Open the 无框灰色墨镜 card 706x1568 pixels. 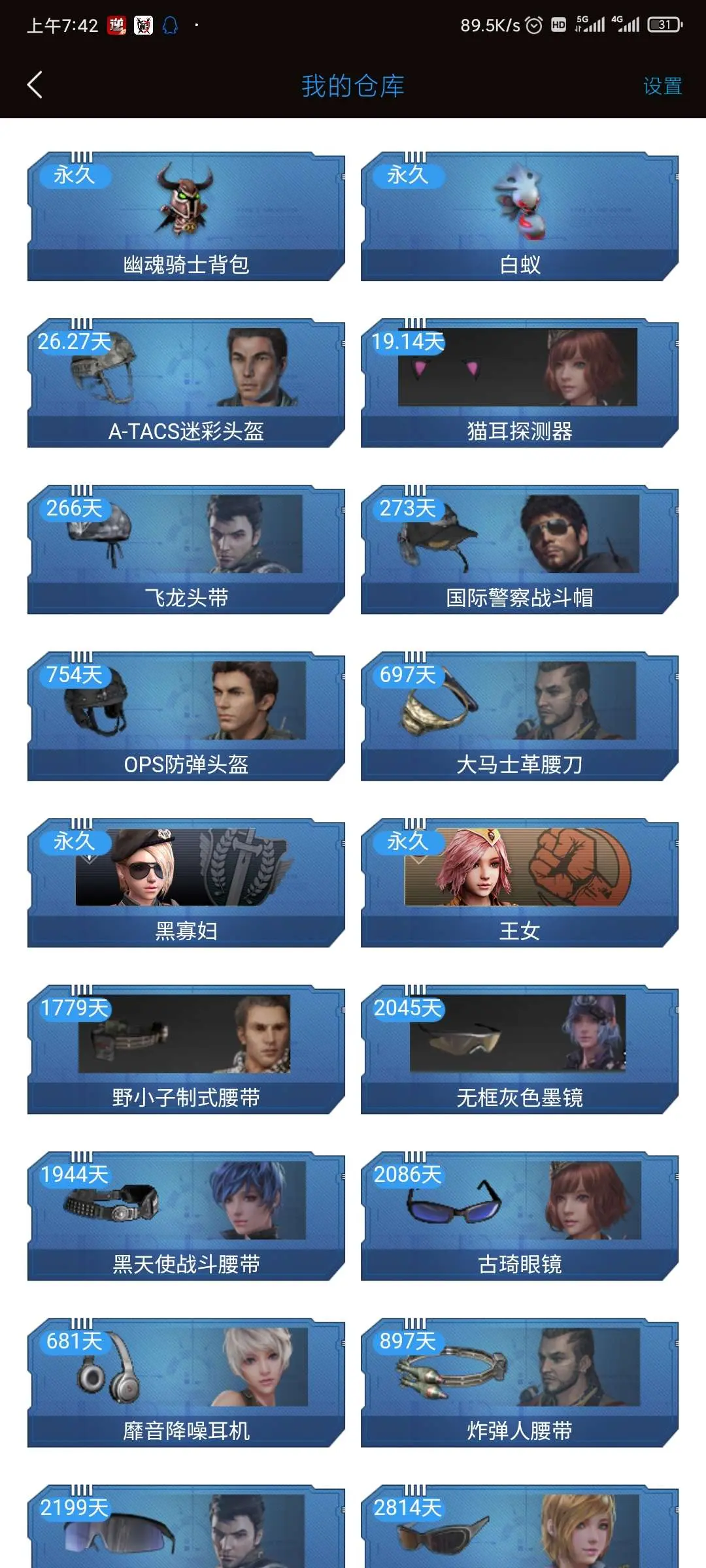pyautogui.click(x=520, y=1049)
